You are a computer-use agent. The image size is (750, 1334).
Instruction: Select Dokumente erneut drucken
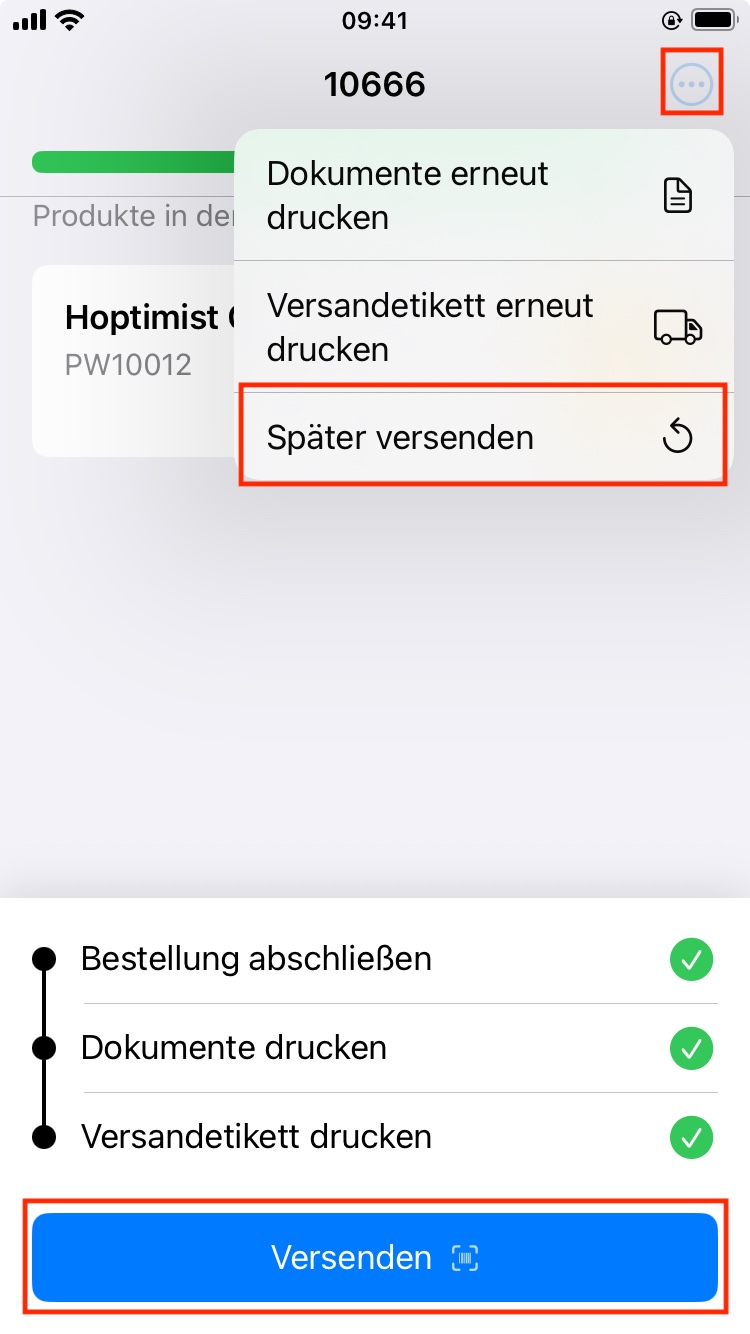[x=482, y=196]
